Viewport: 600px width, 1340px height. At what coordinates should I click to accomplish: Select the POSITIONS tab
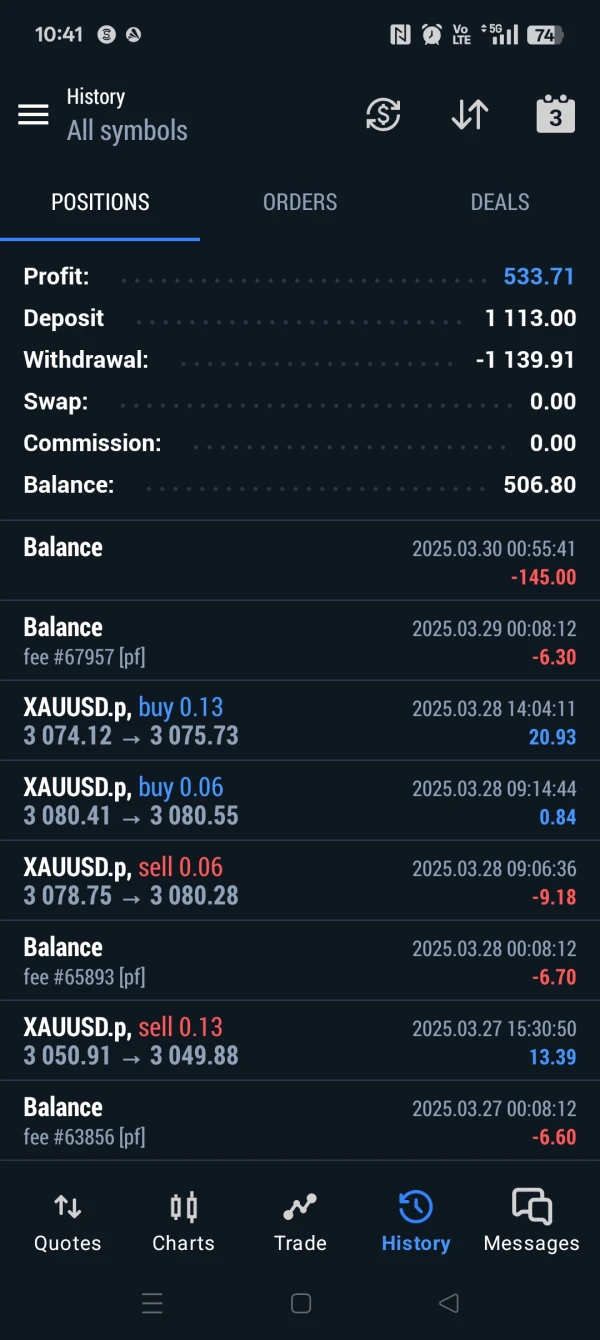click(x=100, y=202)
